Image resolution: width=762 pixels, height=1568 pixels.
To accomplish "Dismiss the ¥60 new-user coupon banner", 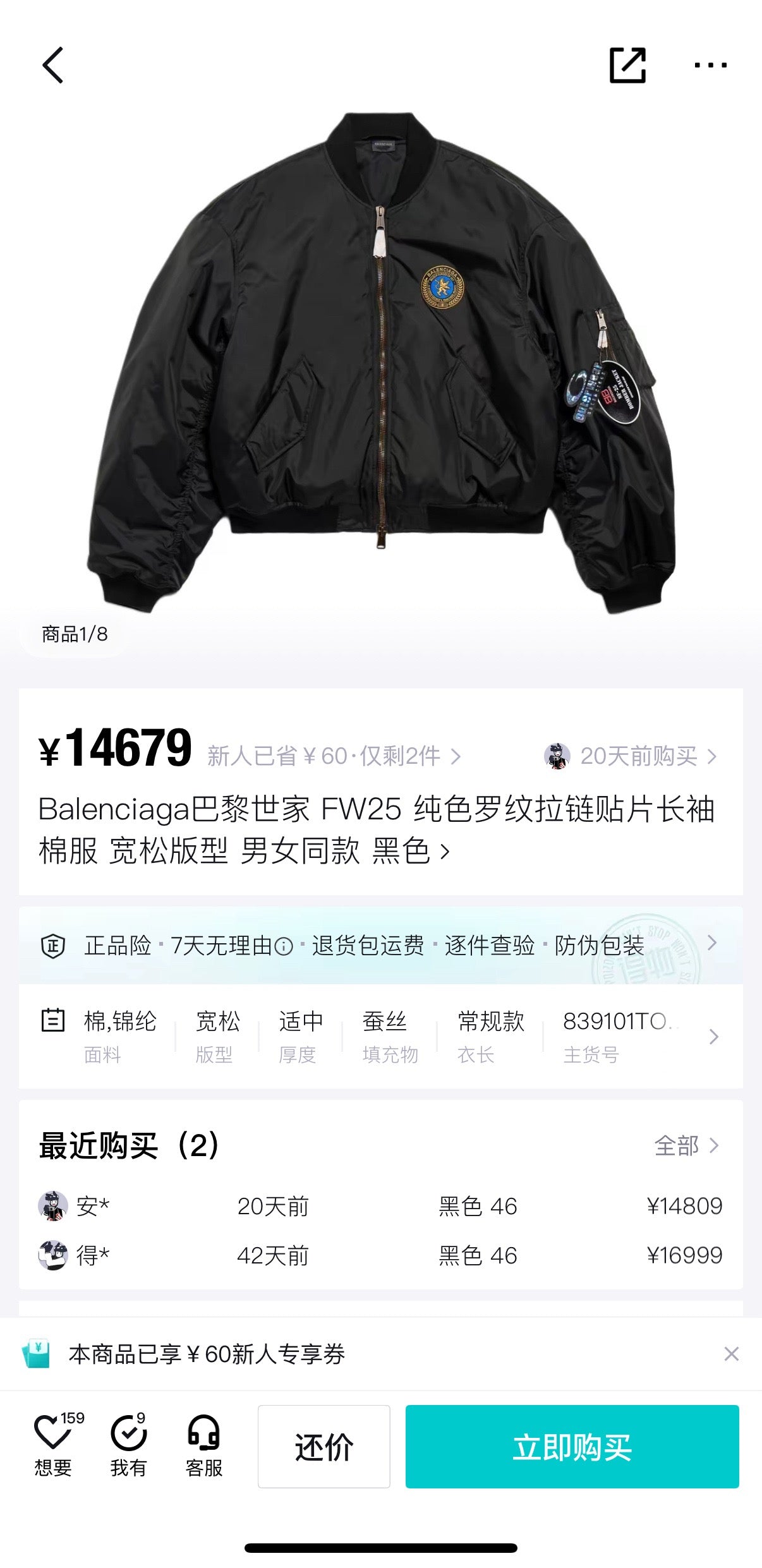I will pyautogui.click(x=731, y=1354).
